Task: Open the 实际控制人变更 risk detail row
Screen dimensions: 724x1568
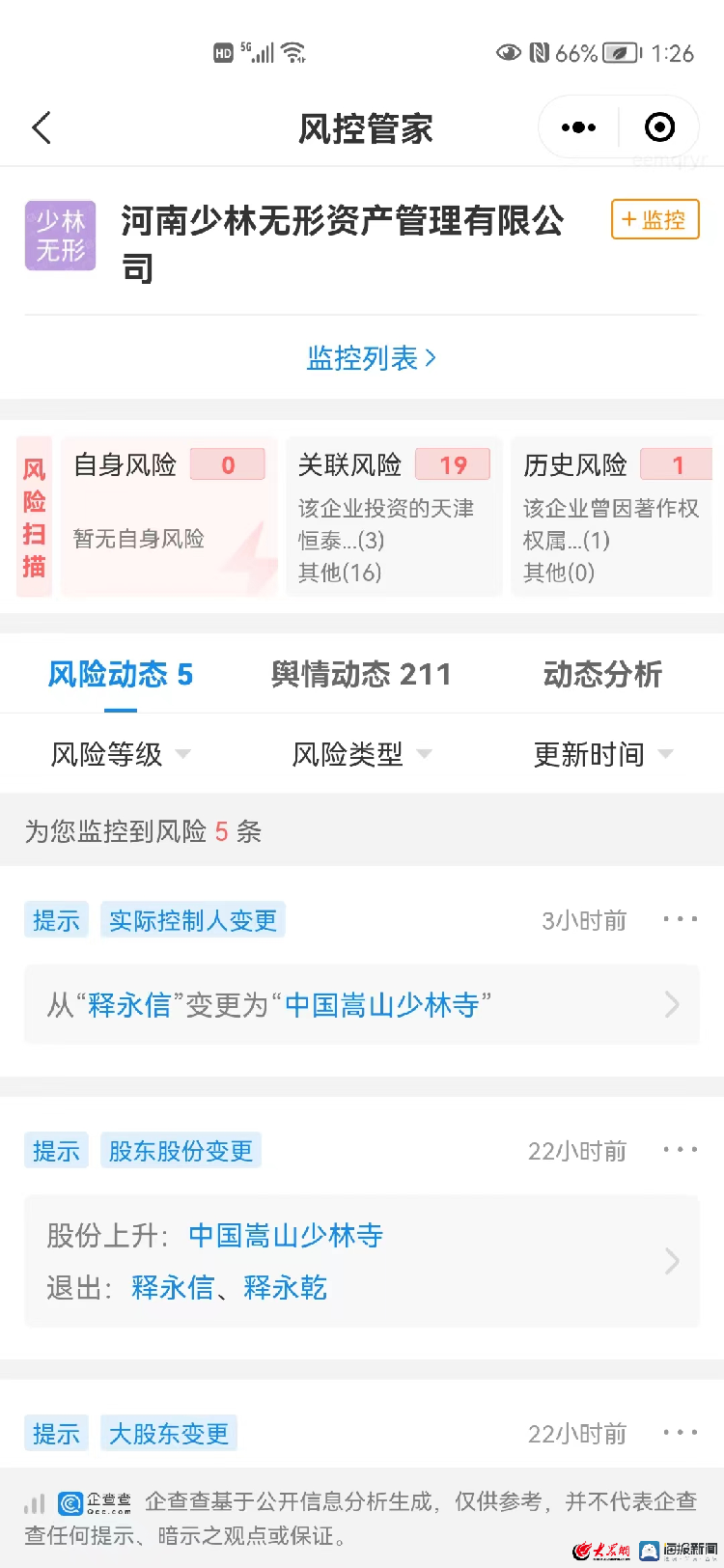Action: [x=362, y=1005]
